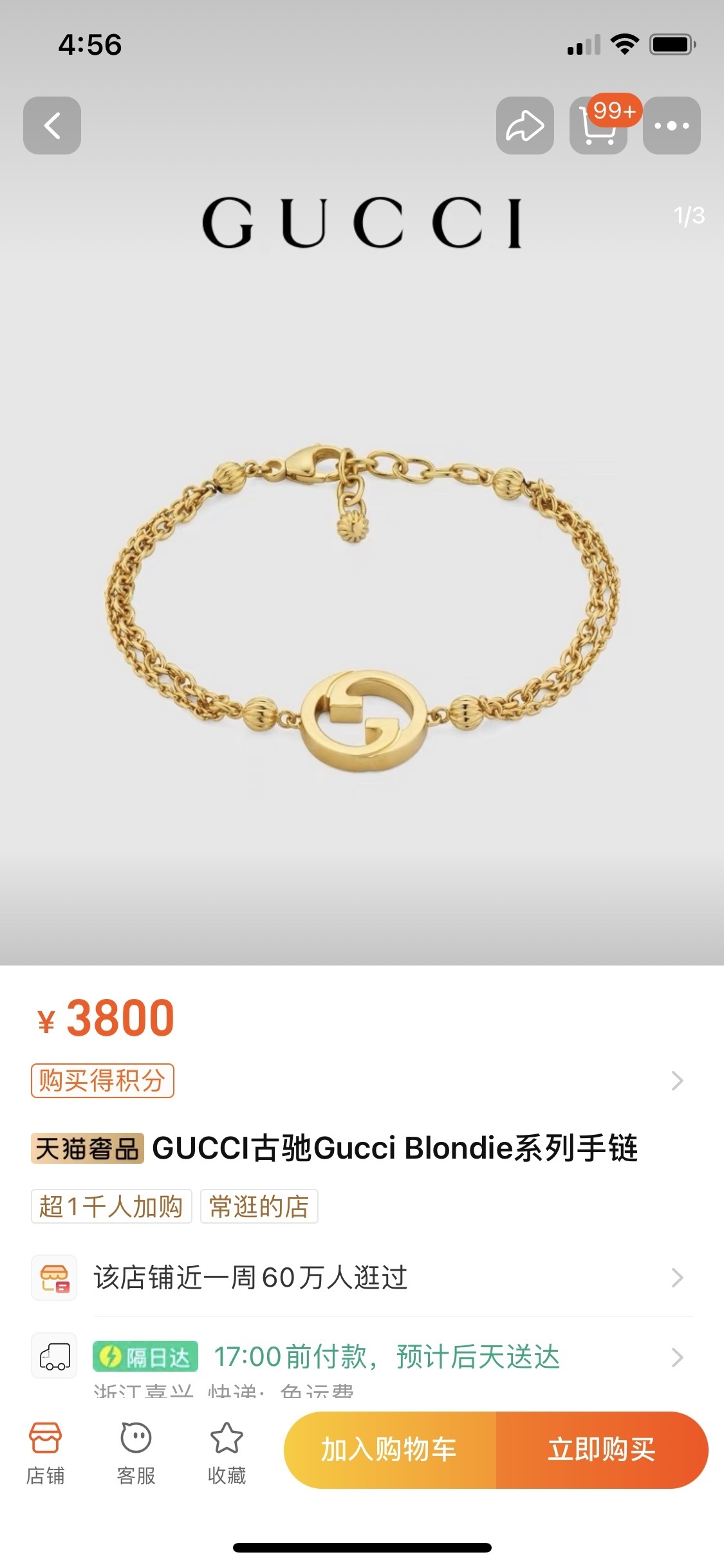Open the 隔日达 delivery information row
This screenshot has height=1568, width=724.
360,1357
